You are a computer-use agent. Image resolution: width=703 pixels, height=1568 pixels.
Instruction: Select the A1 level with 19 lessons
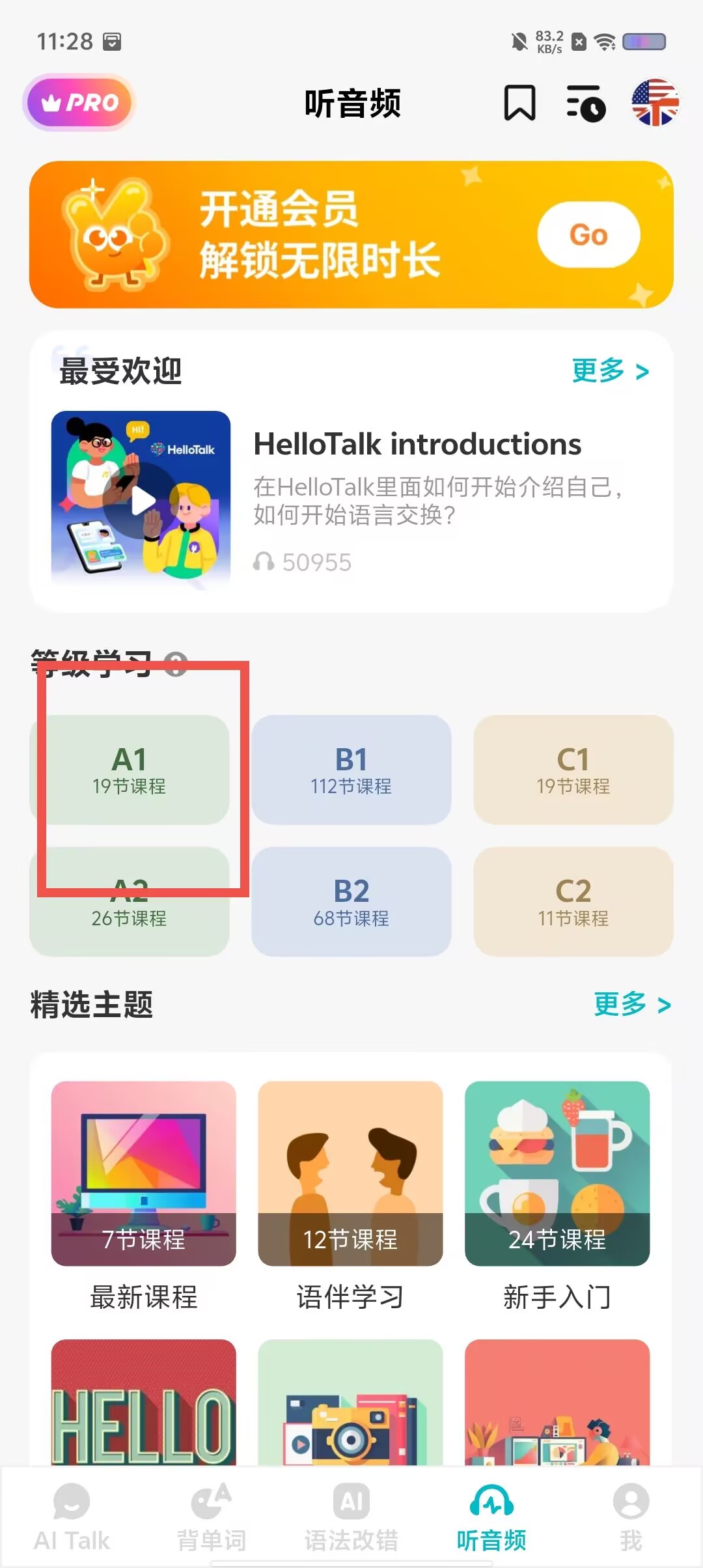[130, 770]
